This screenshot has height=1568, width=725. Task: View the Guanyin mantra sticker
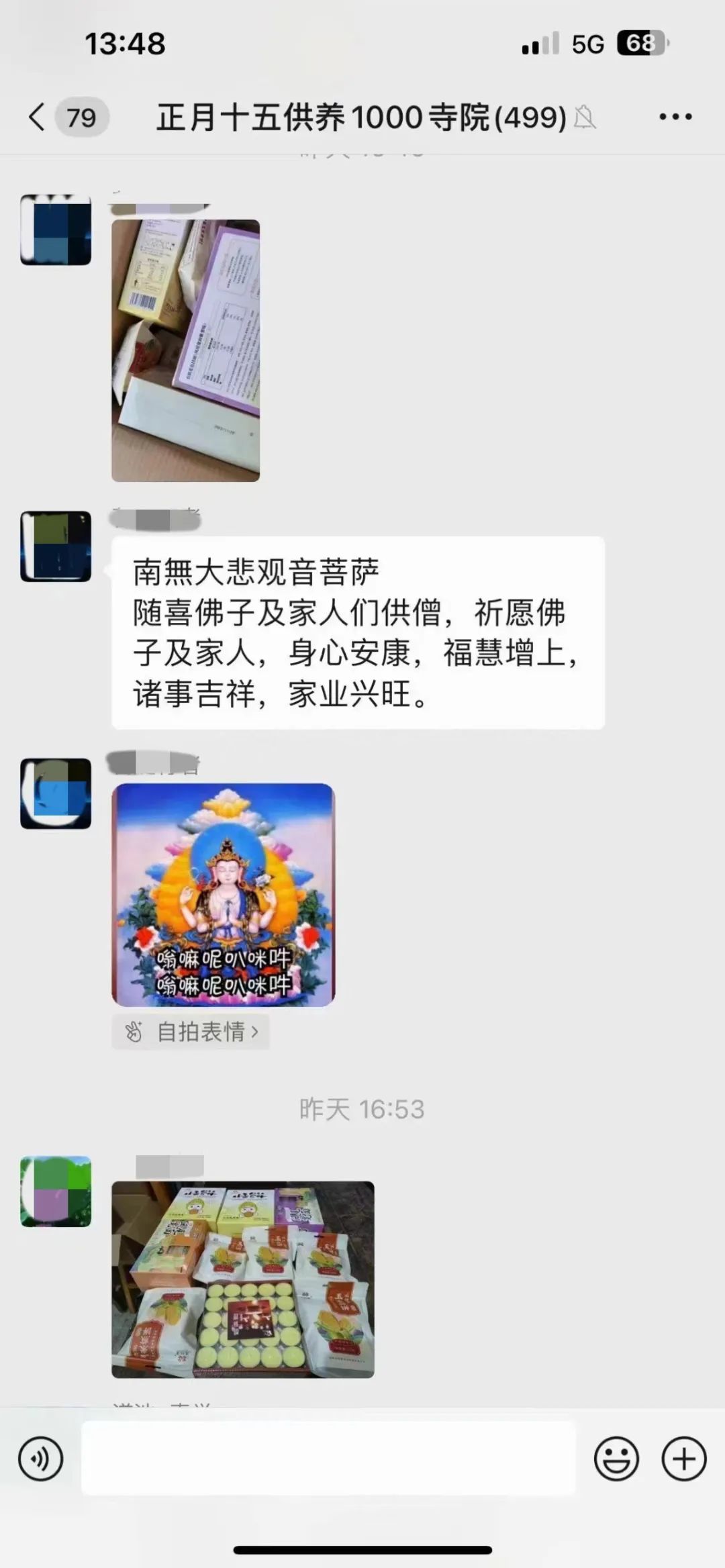[x=223, y=894]
